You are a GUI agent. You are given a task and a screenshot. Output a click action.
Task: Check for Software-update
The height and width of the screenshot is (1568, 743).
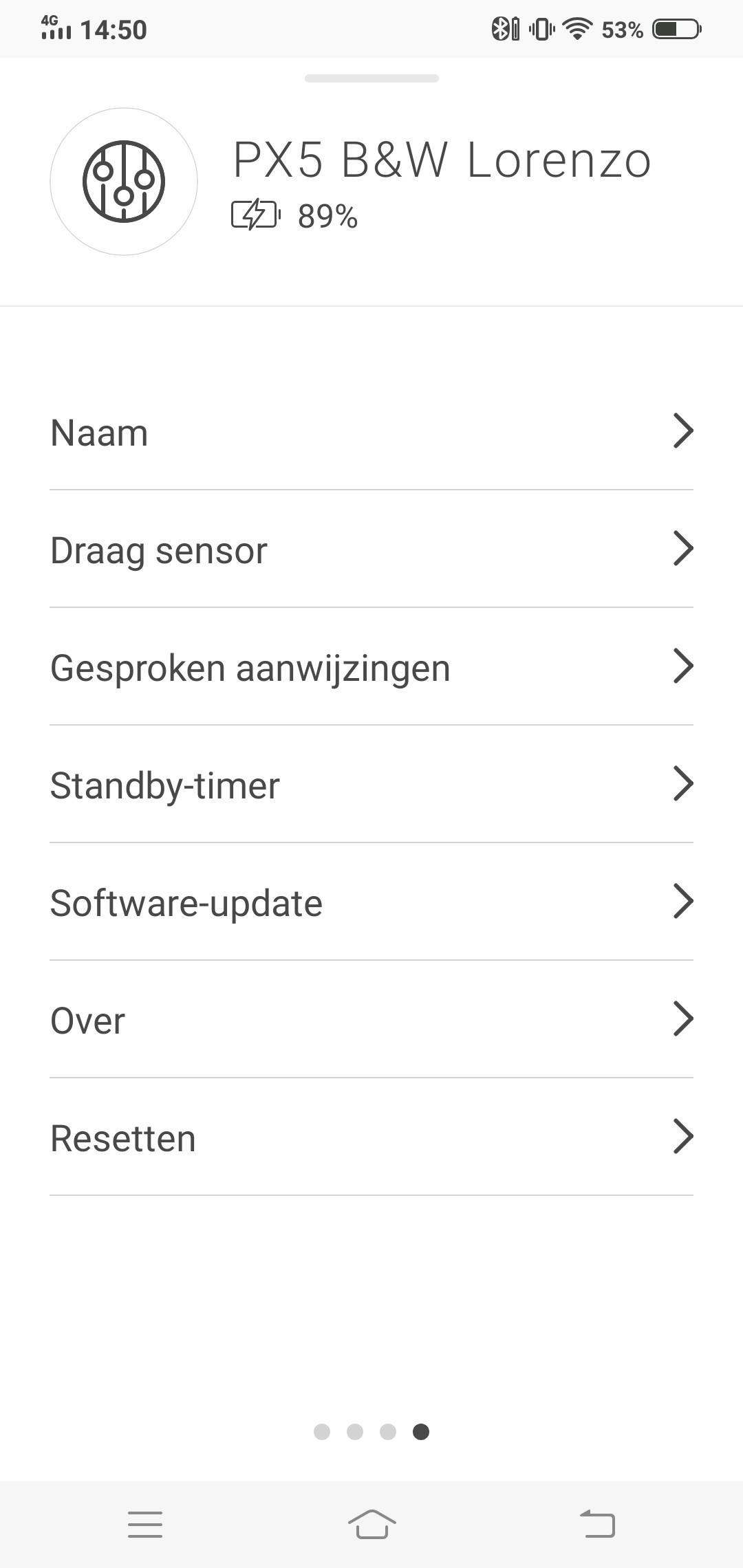[371, 902]
